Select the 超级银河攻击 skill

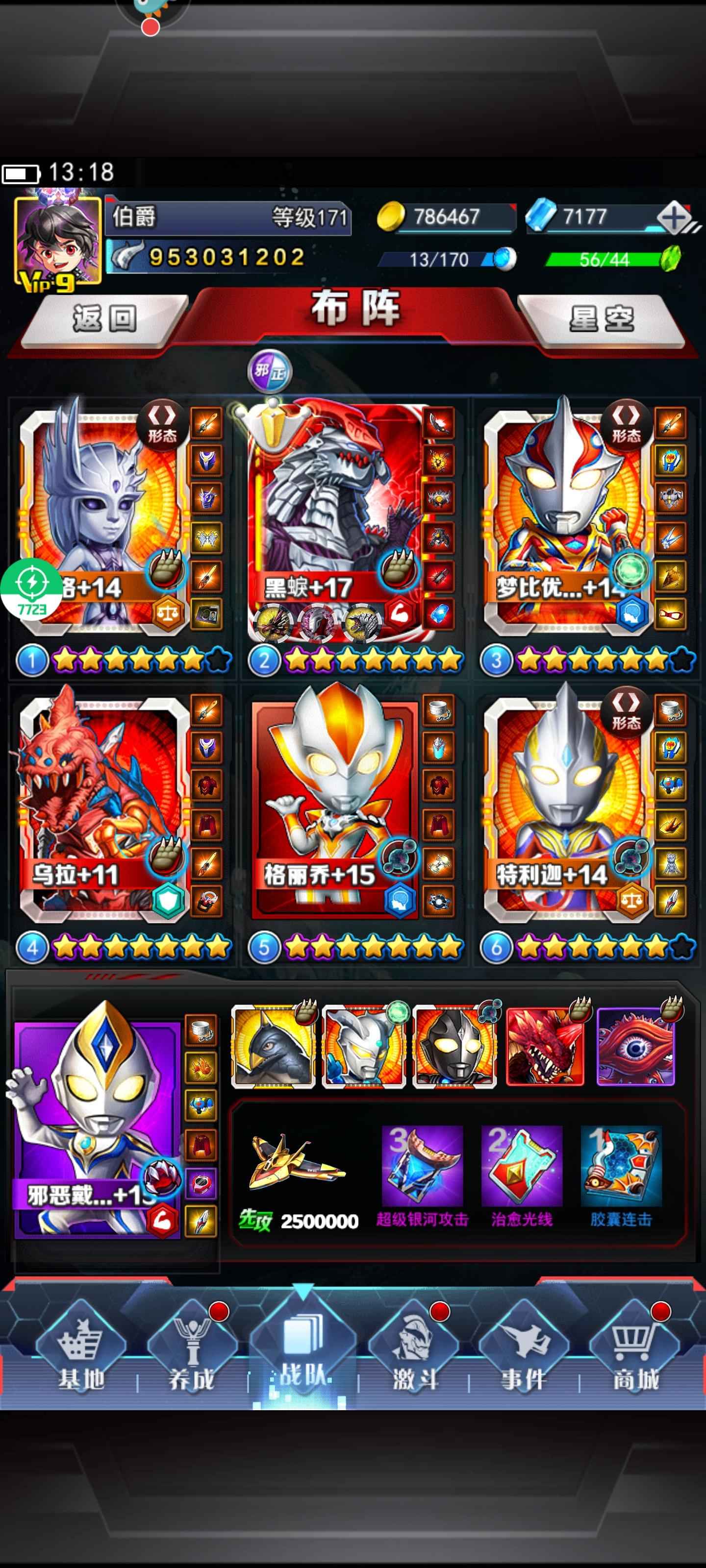pos(422,1166)
